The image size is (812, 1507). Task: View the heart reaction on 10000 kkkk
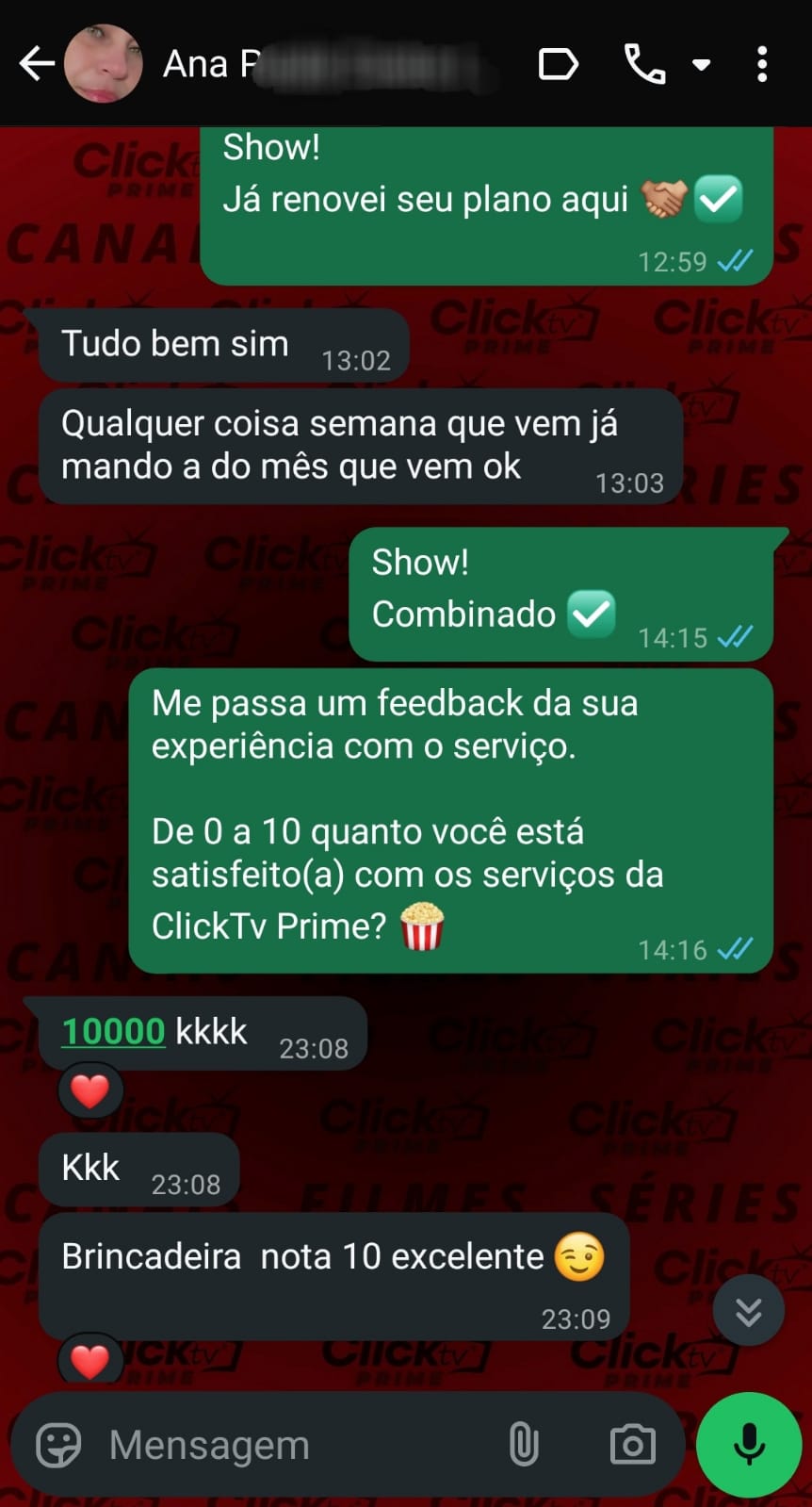click(90, 1091)
